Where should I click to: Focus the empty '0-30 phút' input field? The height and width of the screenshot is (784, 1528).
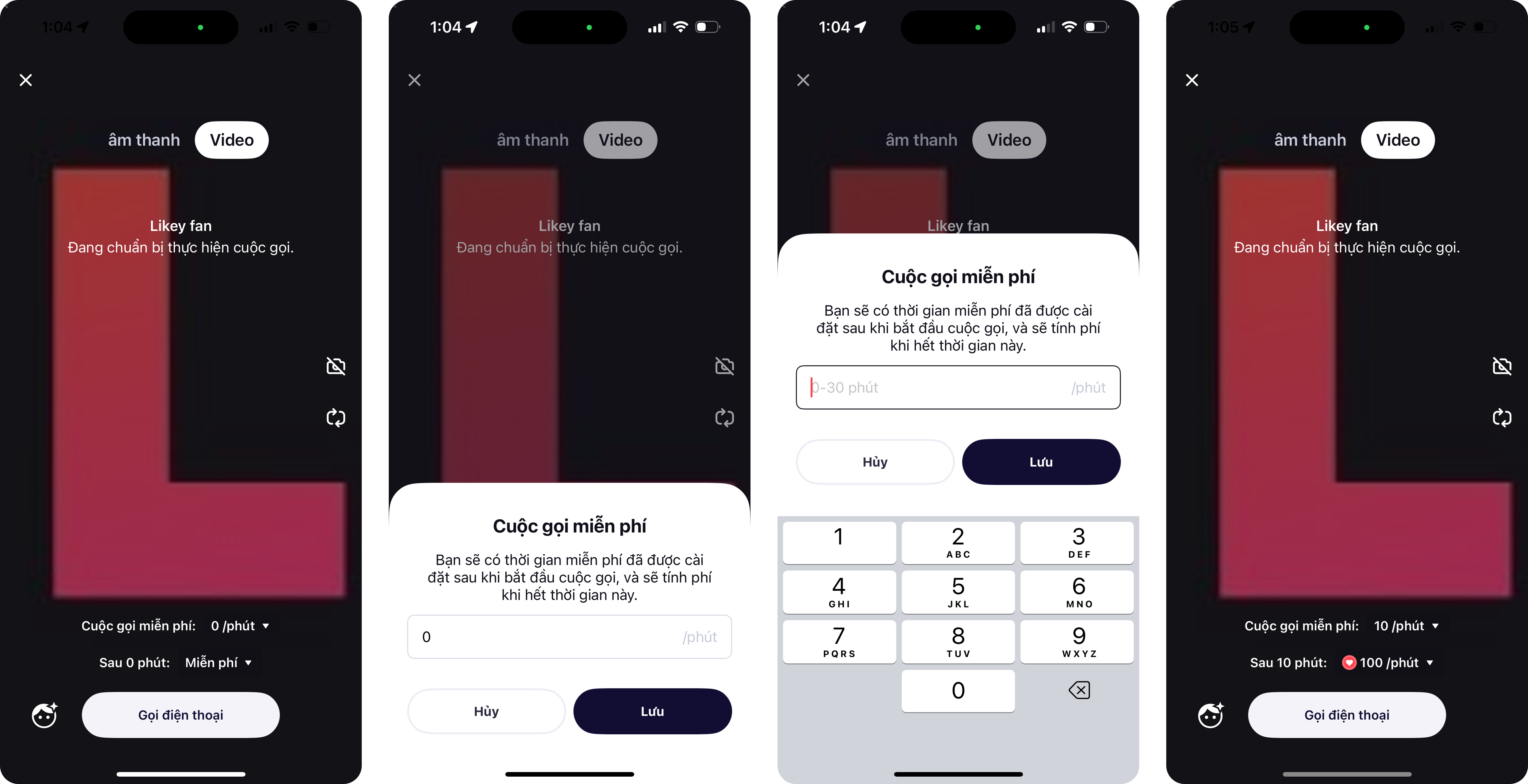click(957, 387)
